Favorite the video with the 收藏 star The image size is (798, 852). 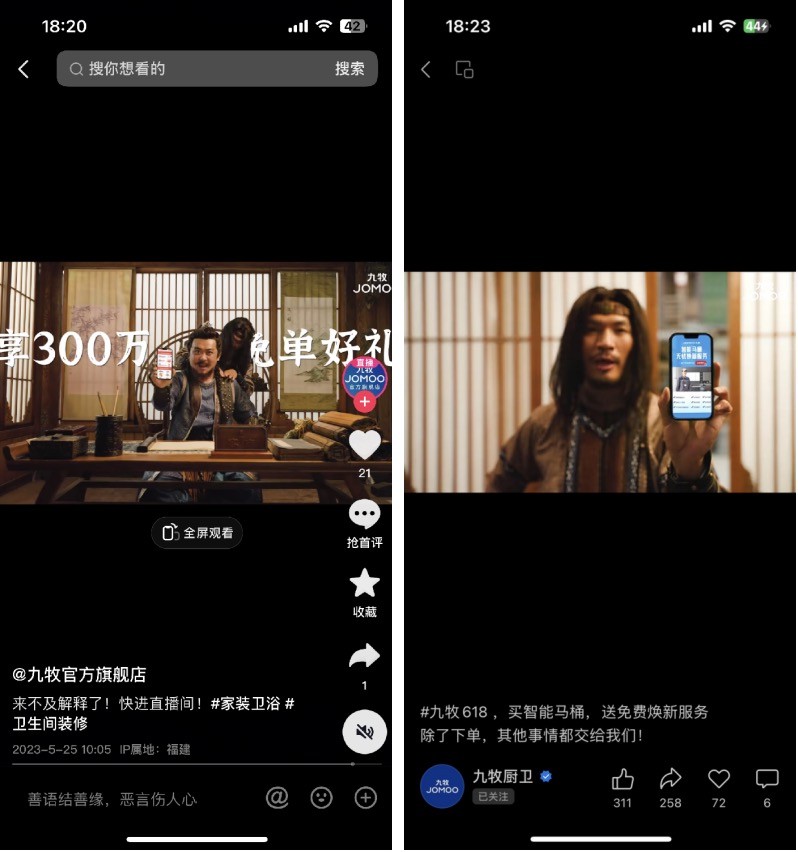click(x=364, y=584)
